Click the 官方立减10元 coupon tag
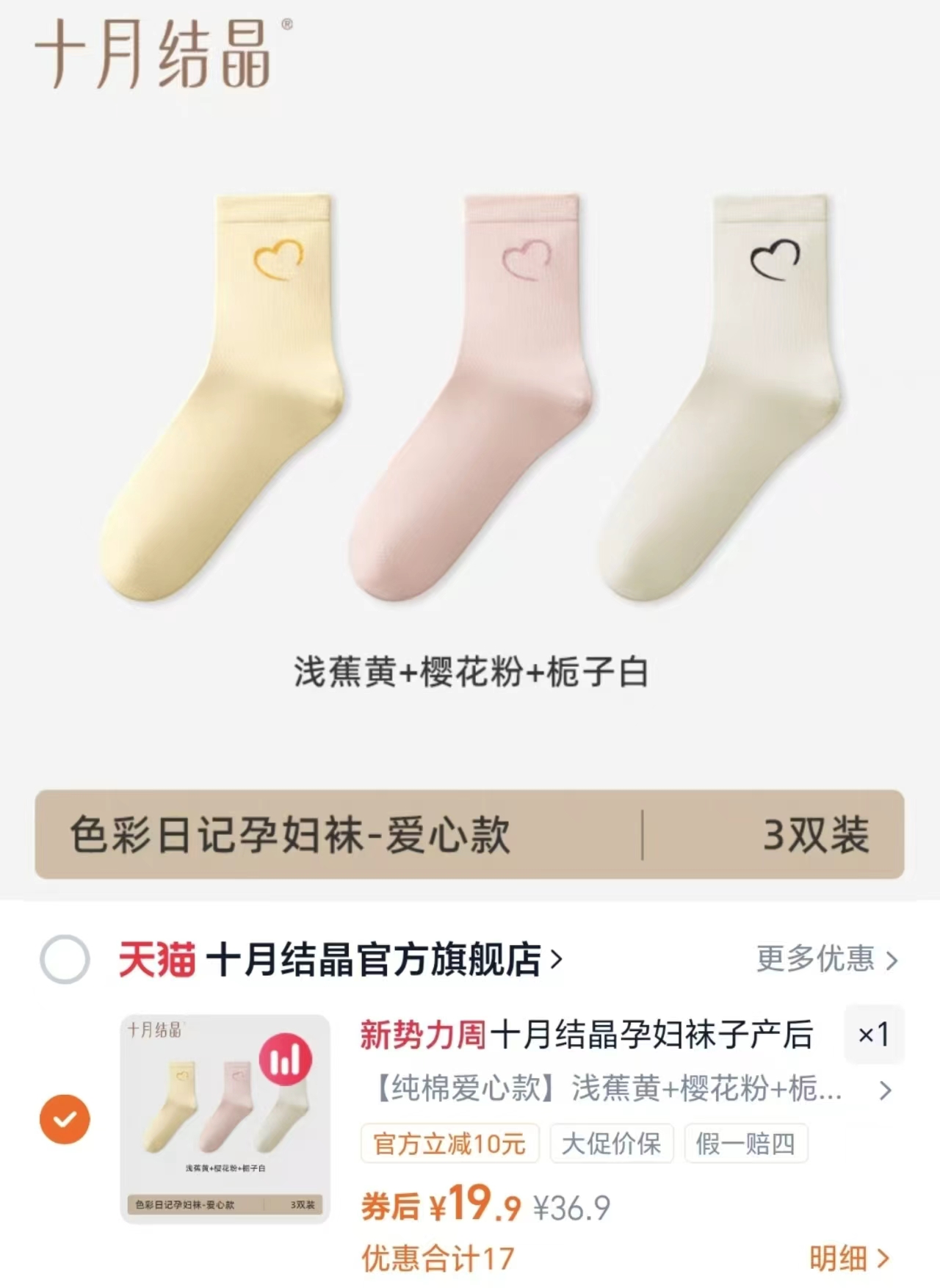 [449, 1143]
